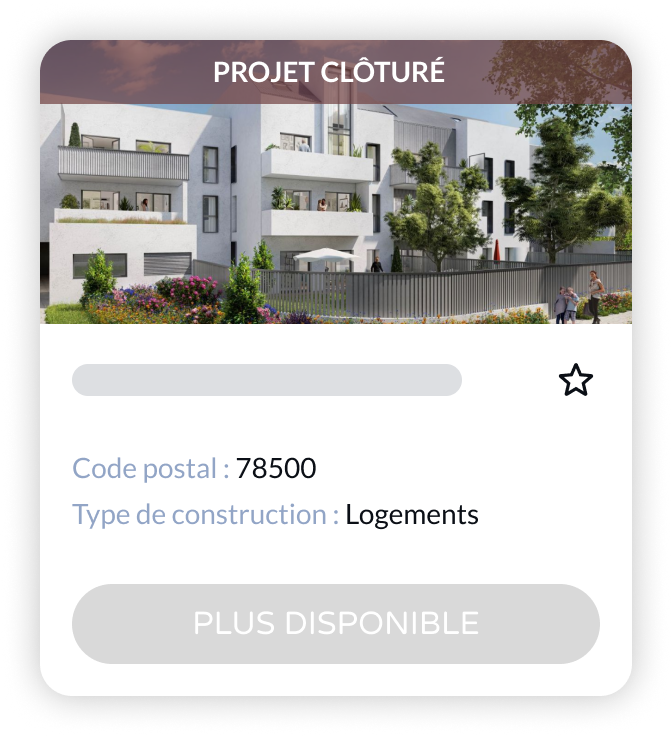This screenshot has height=736, width=672.
Task: Open the closed project card photo
Action: 336,205
